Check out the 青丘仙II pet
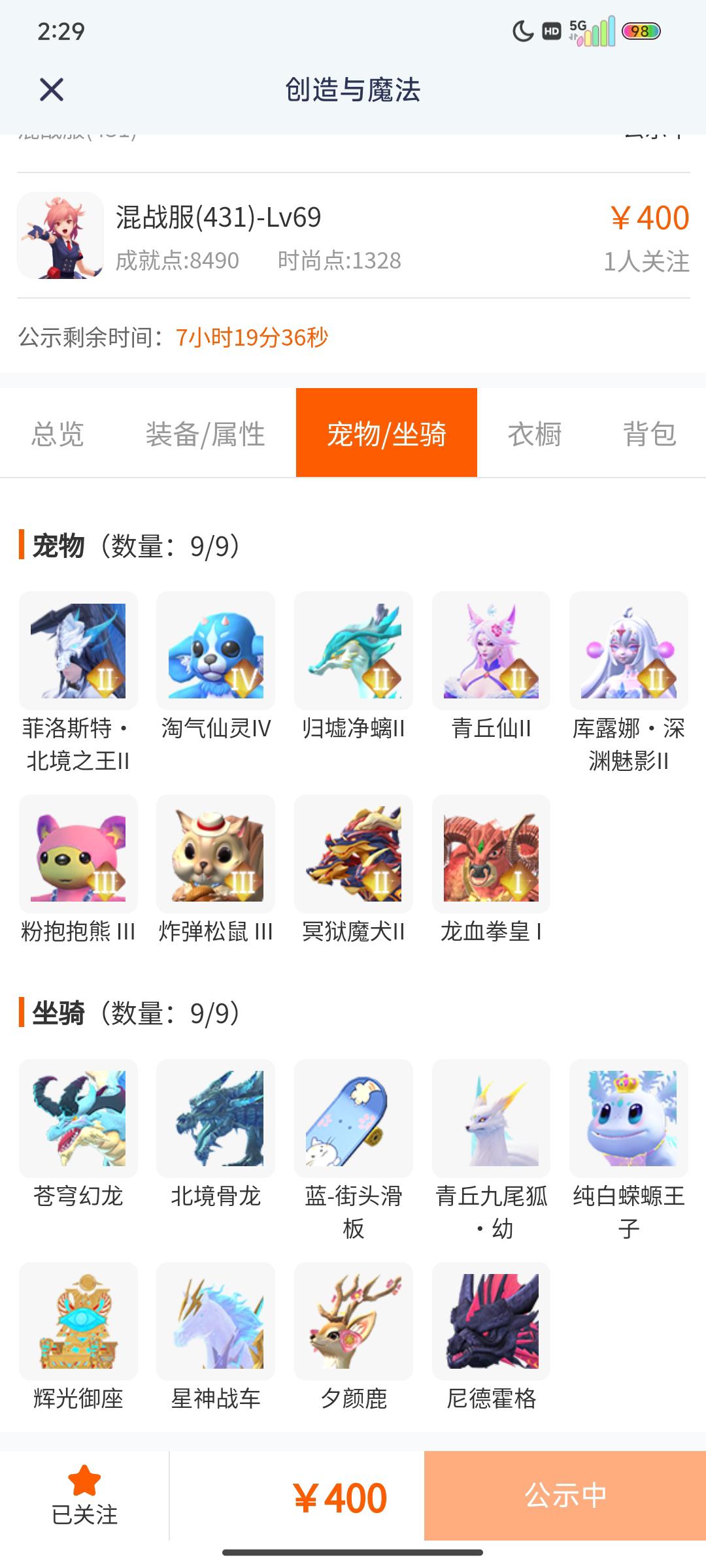 point(491,651)
